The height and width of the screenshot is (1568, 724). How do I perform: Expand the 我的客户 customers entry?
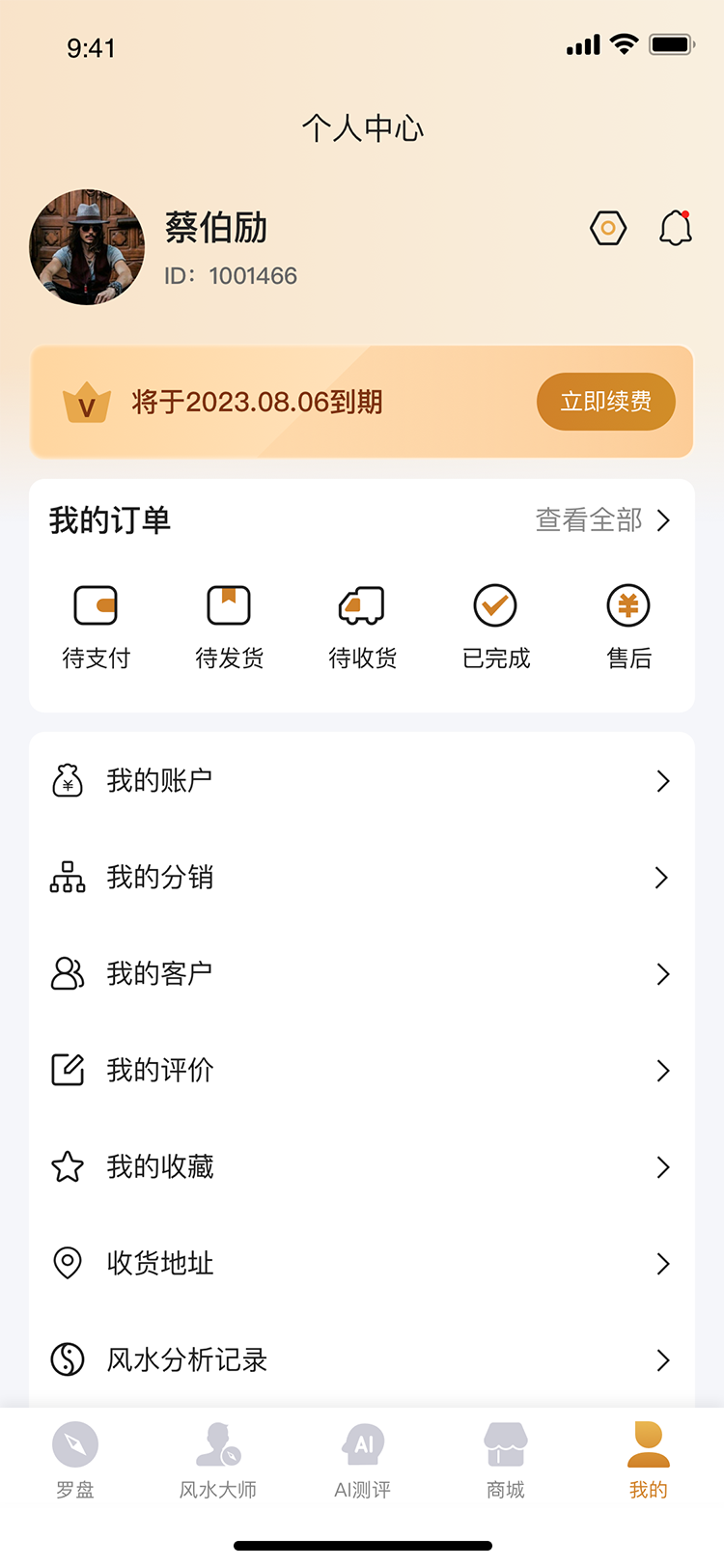pos(362,974)
